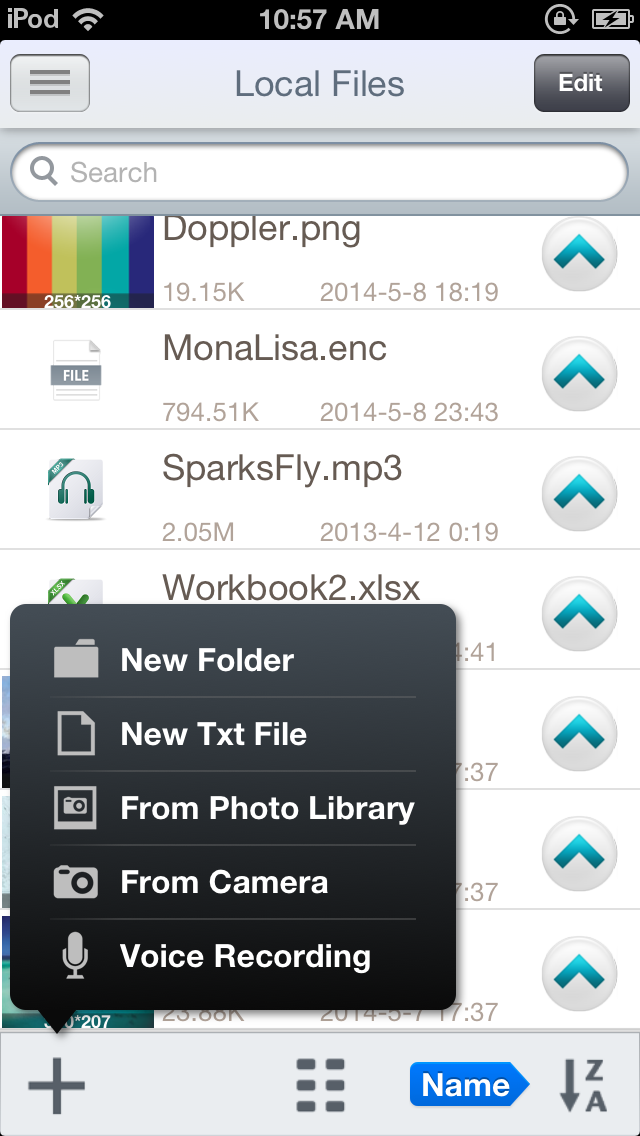
Task: Select the Name sort tag
Action: [469, 1085]
